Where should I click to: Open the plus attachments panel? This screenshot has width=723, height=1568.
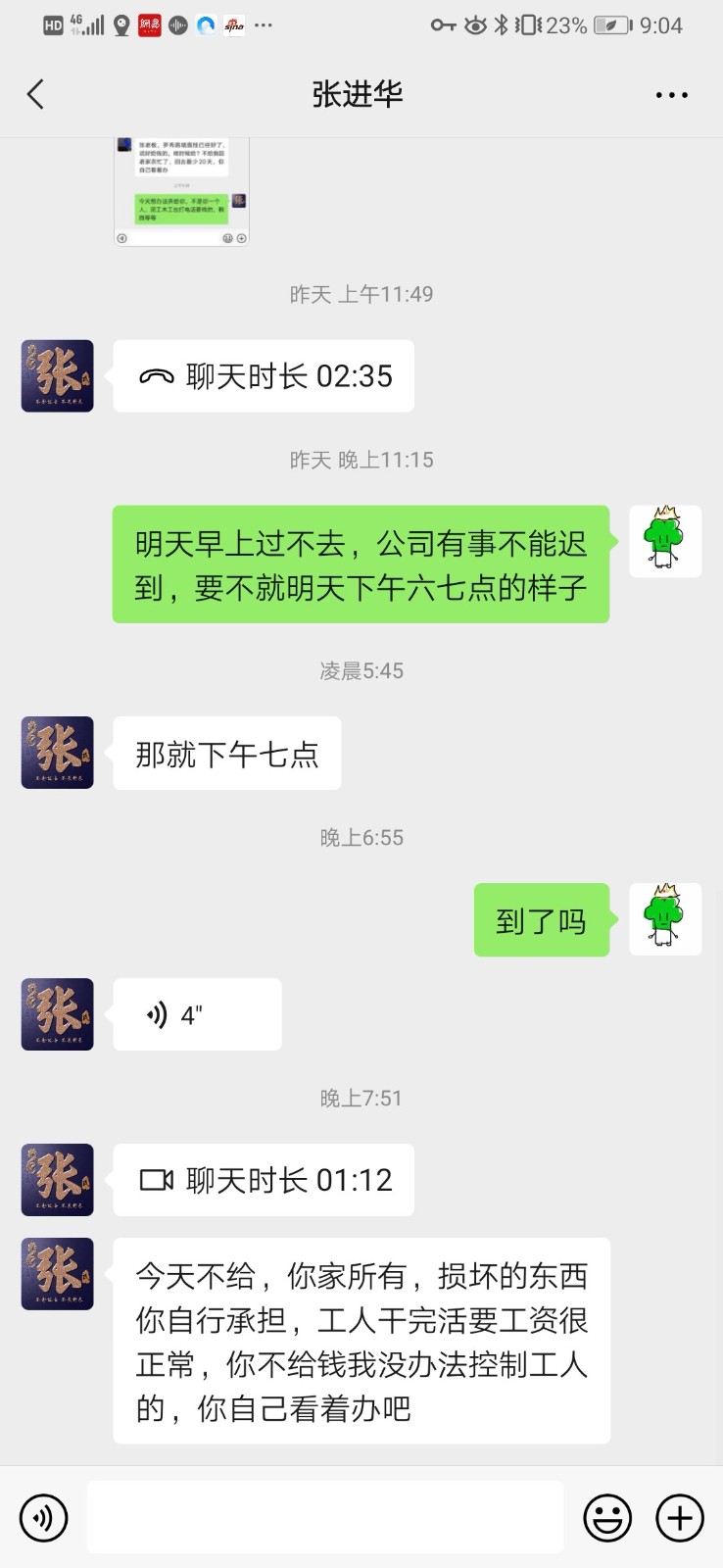(680, 1518)
